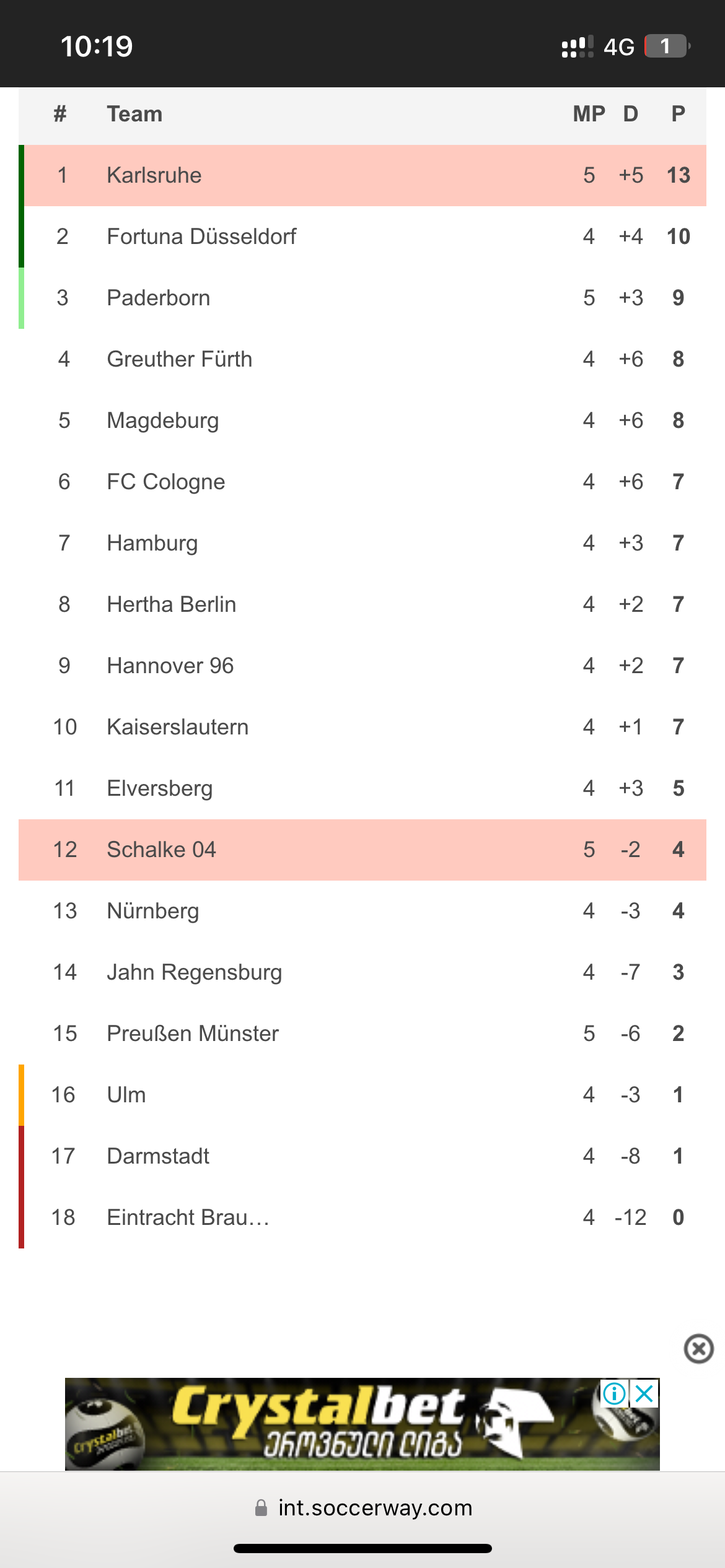Viewport: 725px width, 1568px height.
Task: Open Schalke 04 team page
Action: pos(162,850)
